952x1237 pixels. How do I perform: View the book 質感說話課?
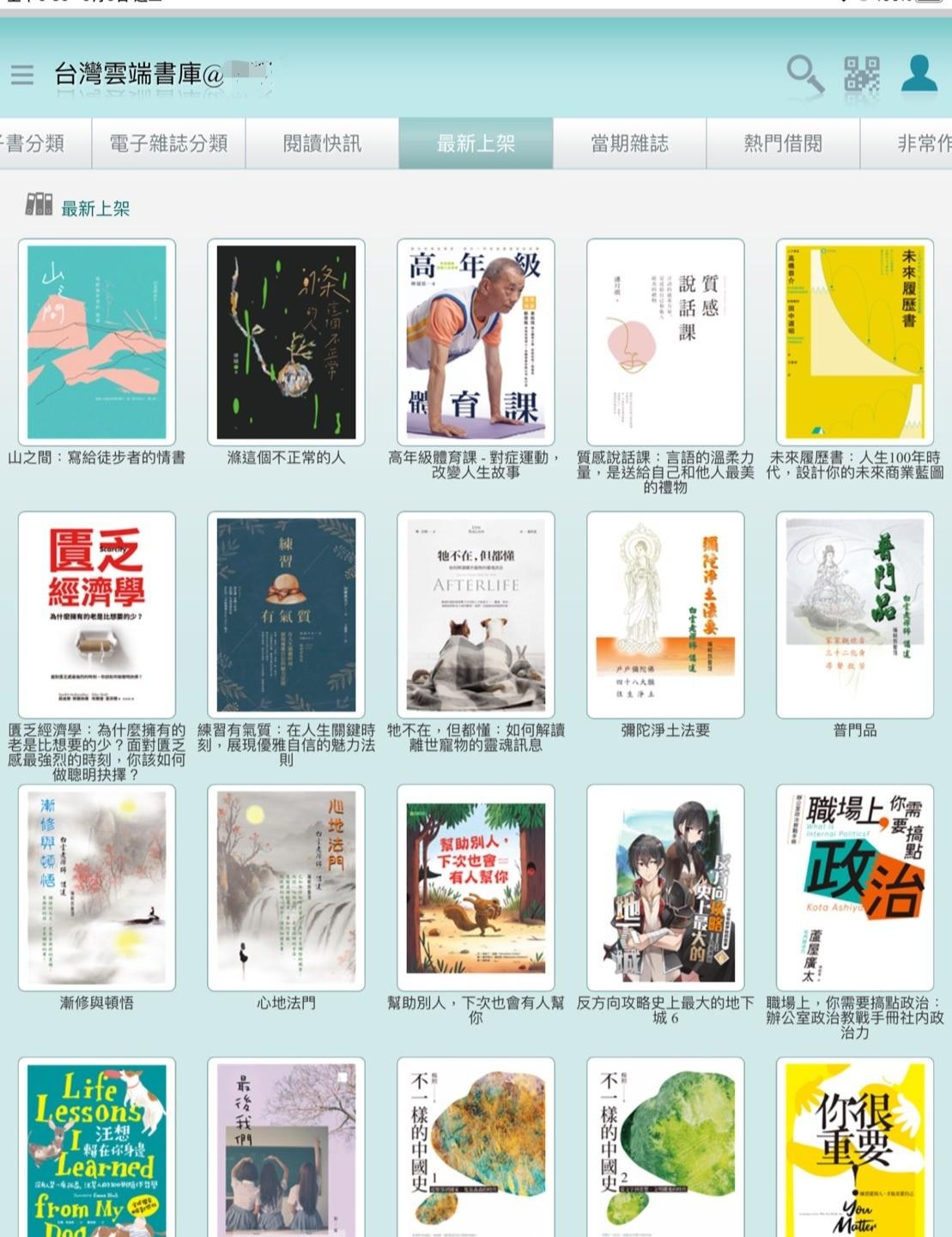tap(665, 343)
